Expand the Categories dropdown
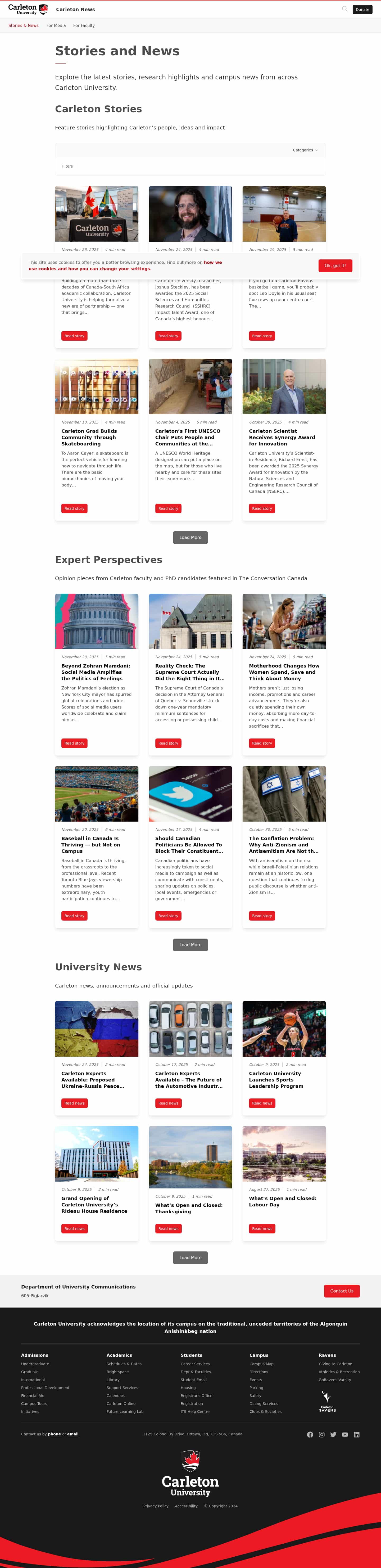381x1568 pixels. coord(305,150)
